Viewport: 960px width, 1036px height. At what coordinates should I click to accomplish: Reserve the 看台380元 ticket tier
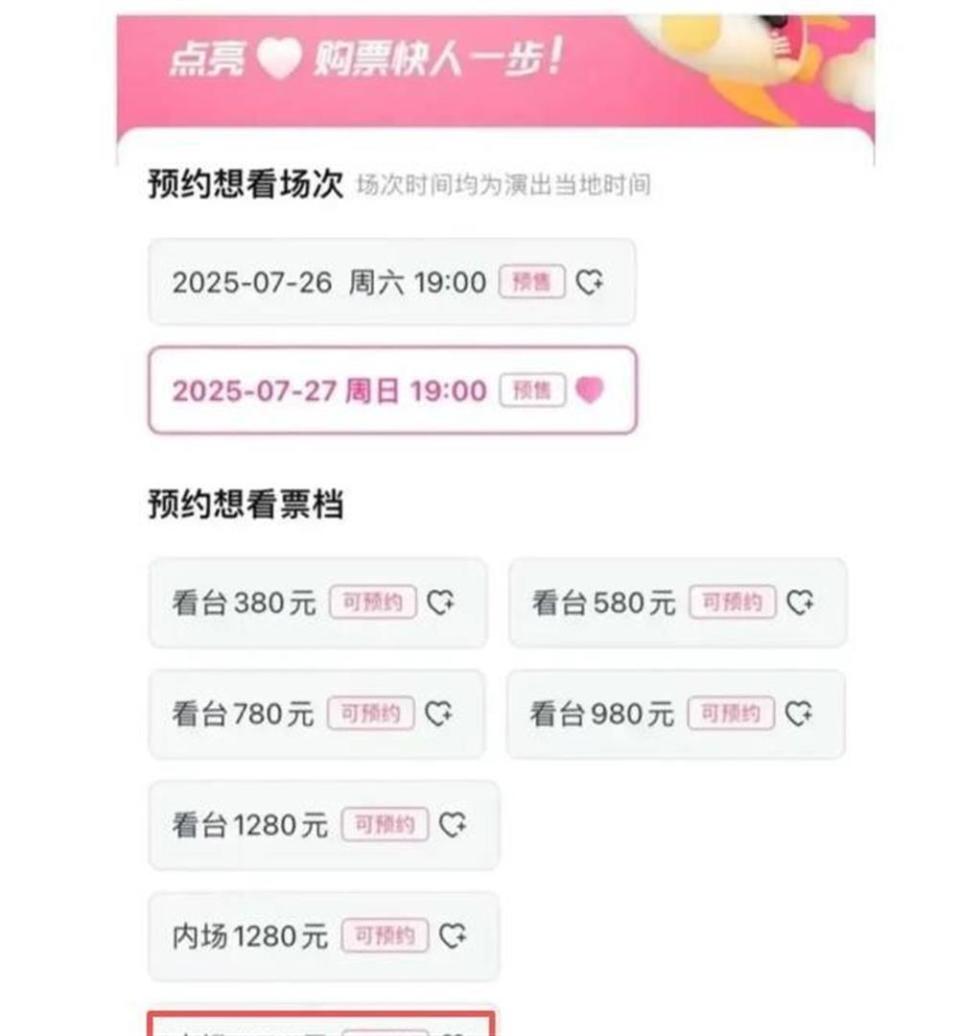tap(316, 602)
